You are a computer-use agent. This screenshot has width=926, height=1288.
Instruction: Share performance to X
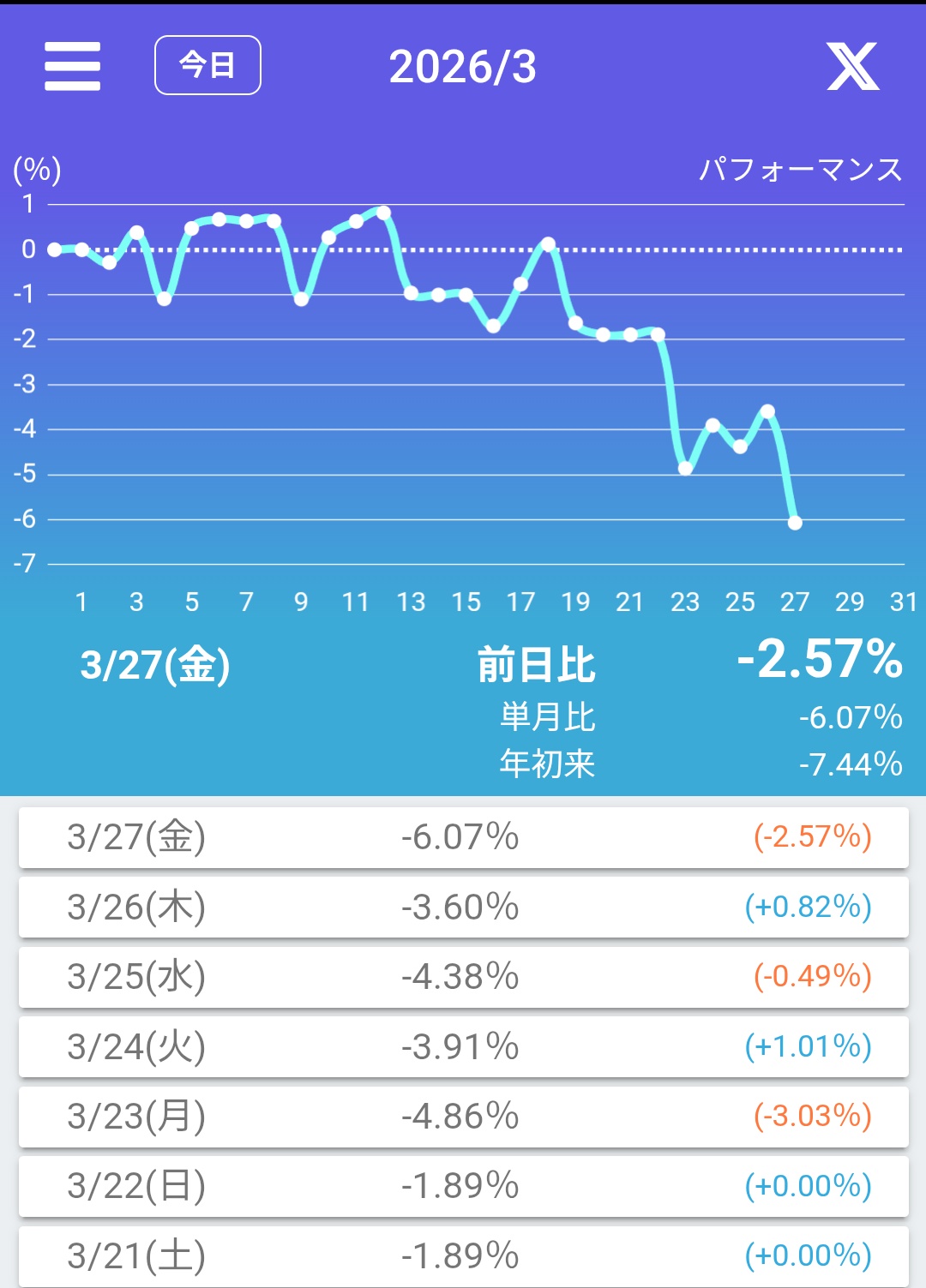coord(852,66)
